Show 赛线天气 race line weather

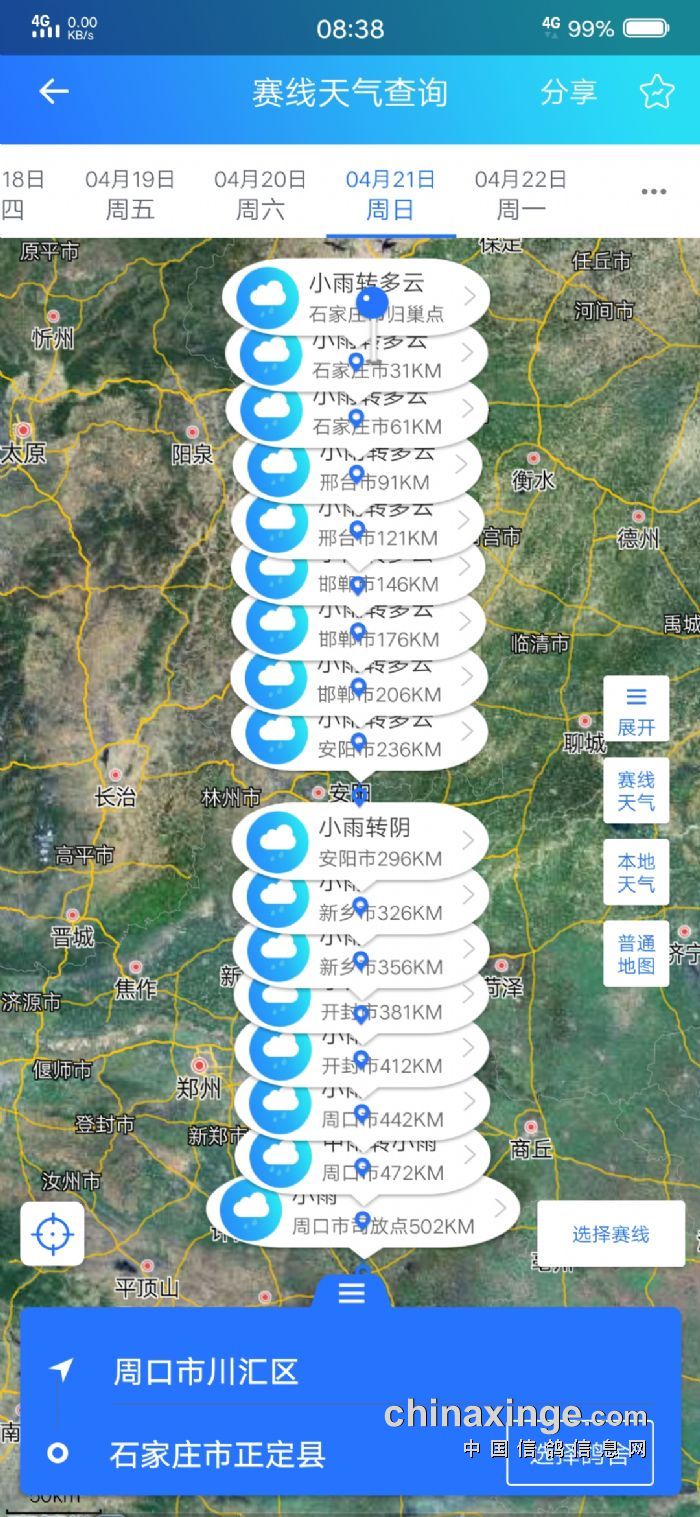(636, 791)
